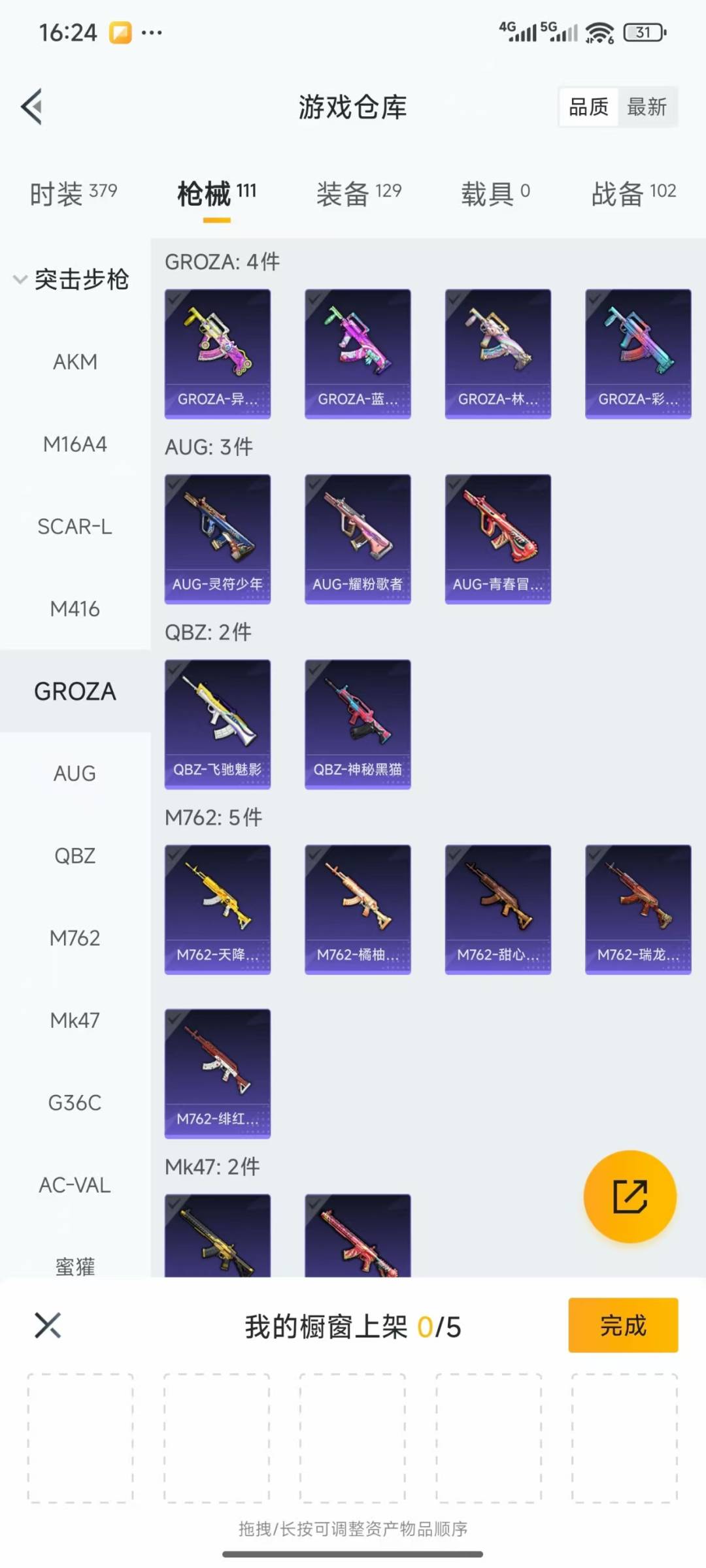Pick the AUG-耀粉歌者 skin
The height and width of the screenshot is (1568, 706).
[358, 539]
